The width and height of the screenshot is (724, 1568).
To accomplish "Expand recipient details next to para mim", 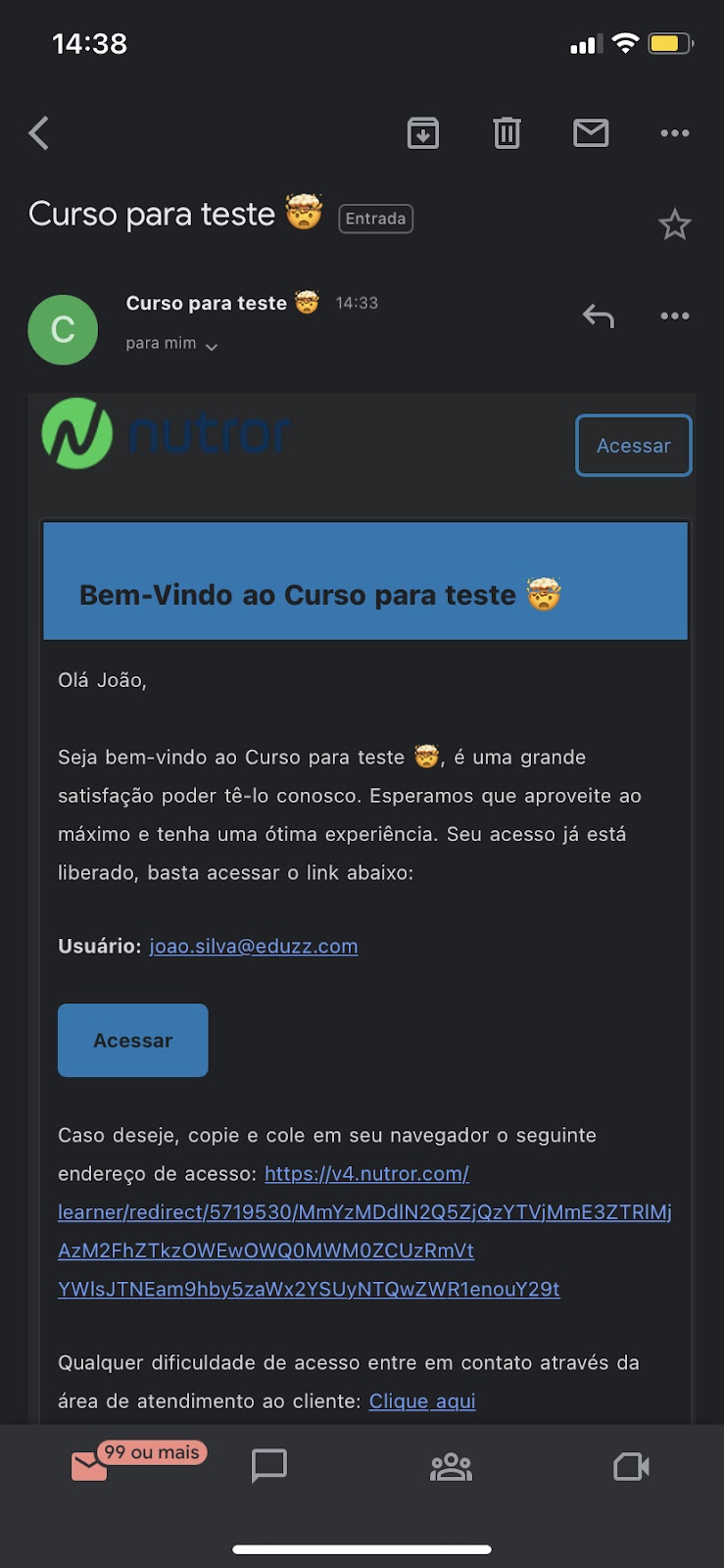I will [x=211, y=346].
